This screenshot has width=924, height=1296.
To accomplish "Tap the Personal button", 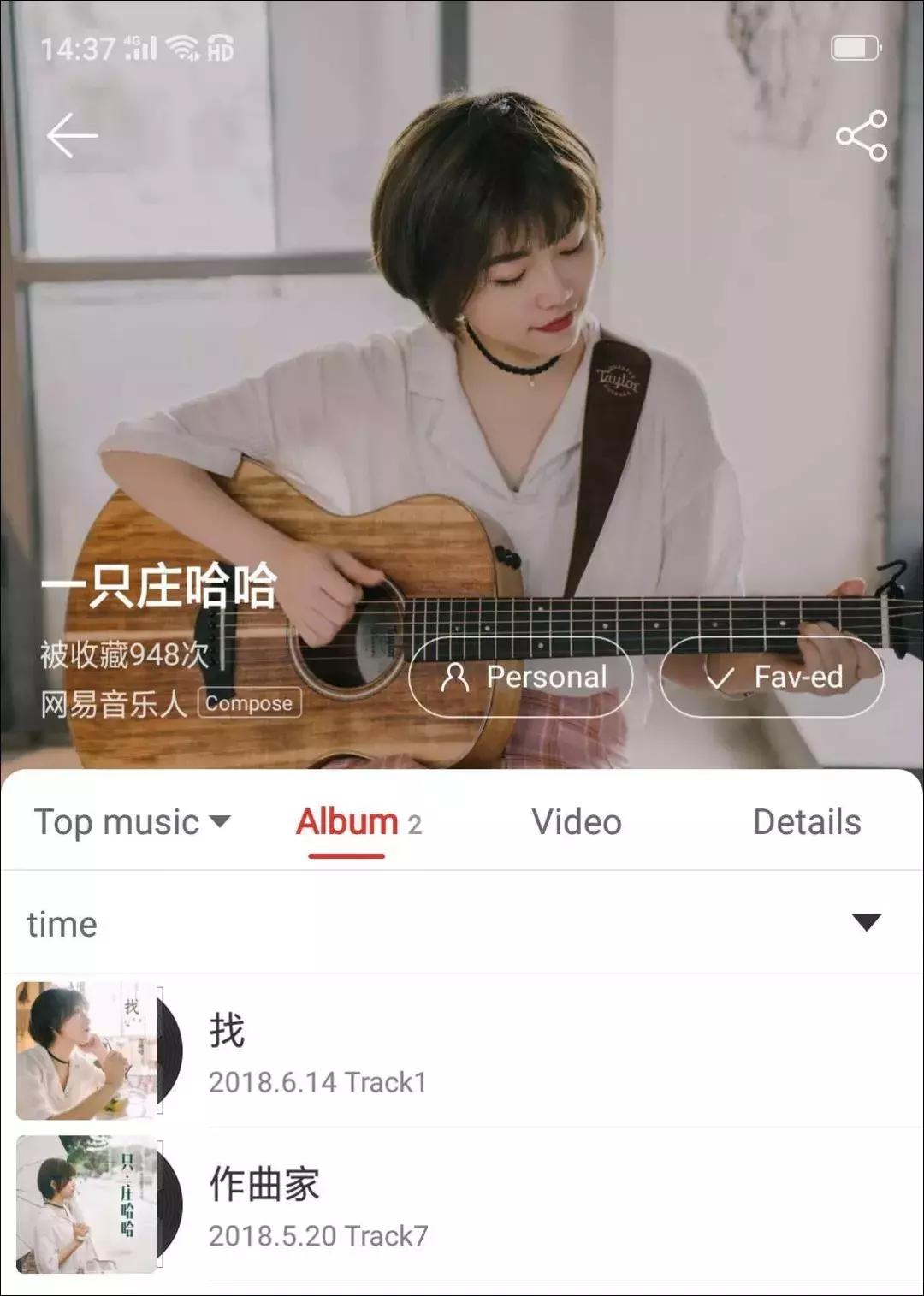I will [x=520, y=677].
